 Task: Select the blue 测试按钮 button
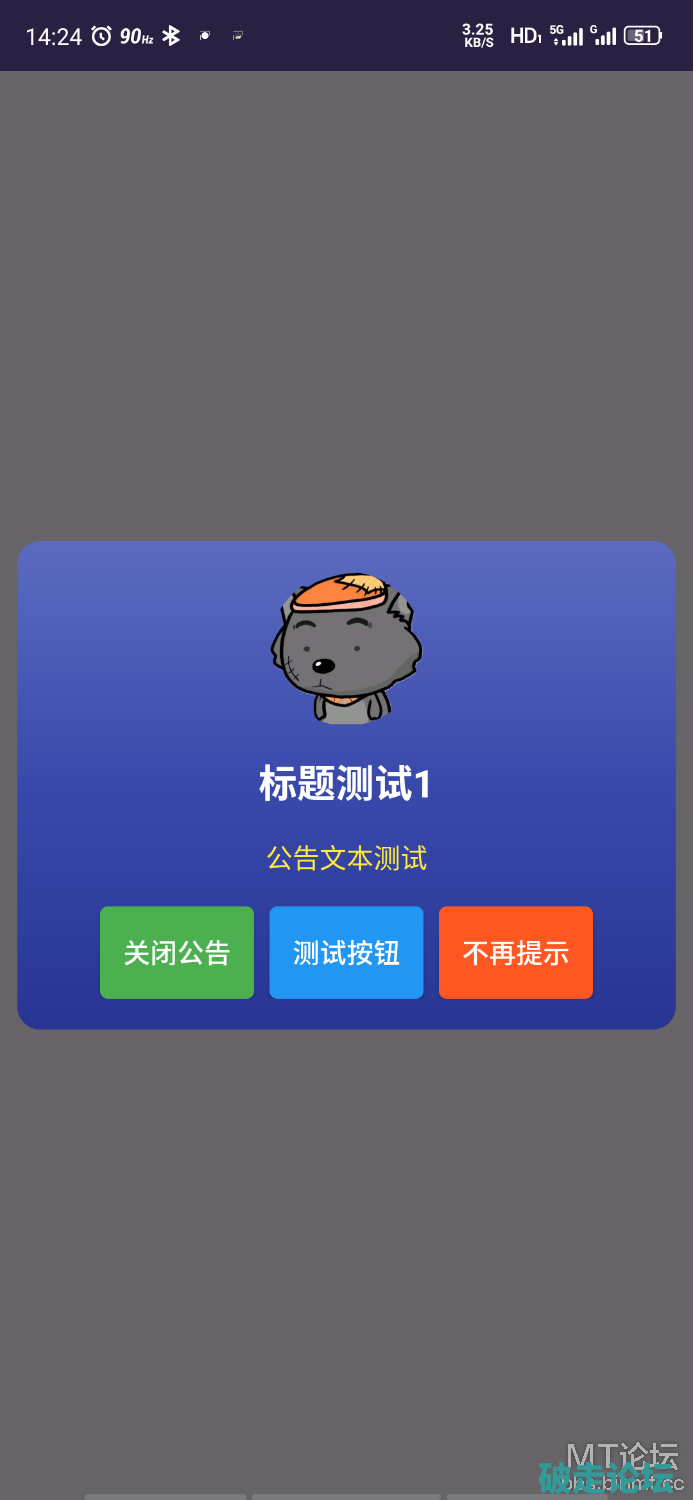[x=346, y=952]
